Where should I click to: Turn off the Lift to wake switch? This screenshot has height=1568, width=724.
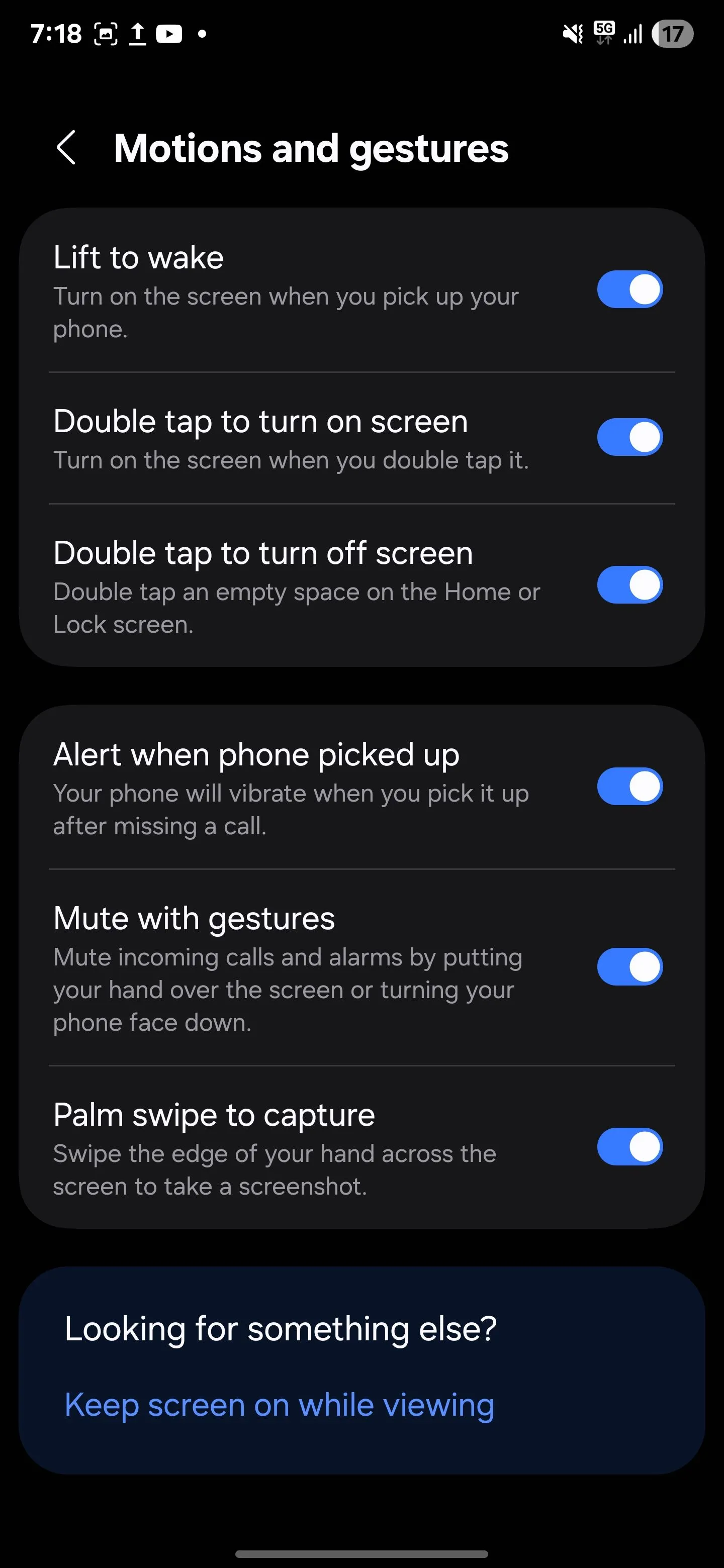[629, 289]
